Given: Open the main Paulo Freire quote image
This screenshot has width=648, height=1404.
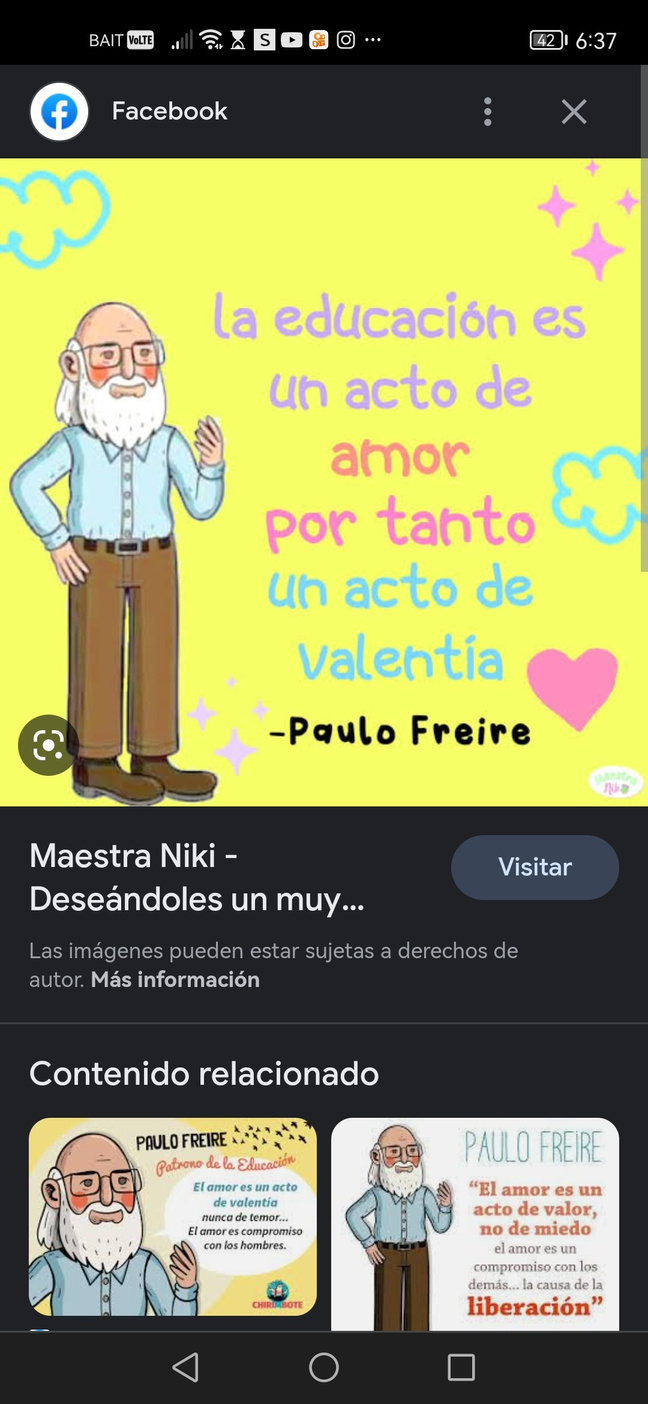Looking at the screenshot, I should click(324, 482).
